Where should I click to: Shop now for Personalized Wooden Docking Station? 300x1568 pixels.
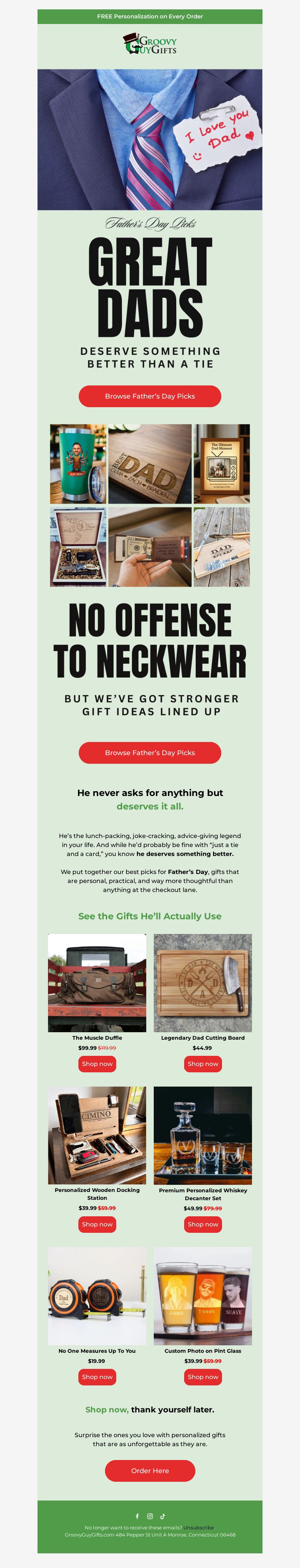point(97,1224)
